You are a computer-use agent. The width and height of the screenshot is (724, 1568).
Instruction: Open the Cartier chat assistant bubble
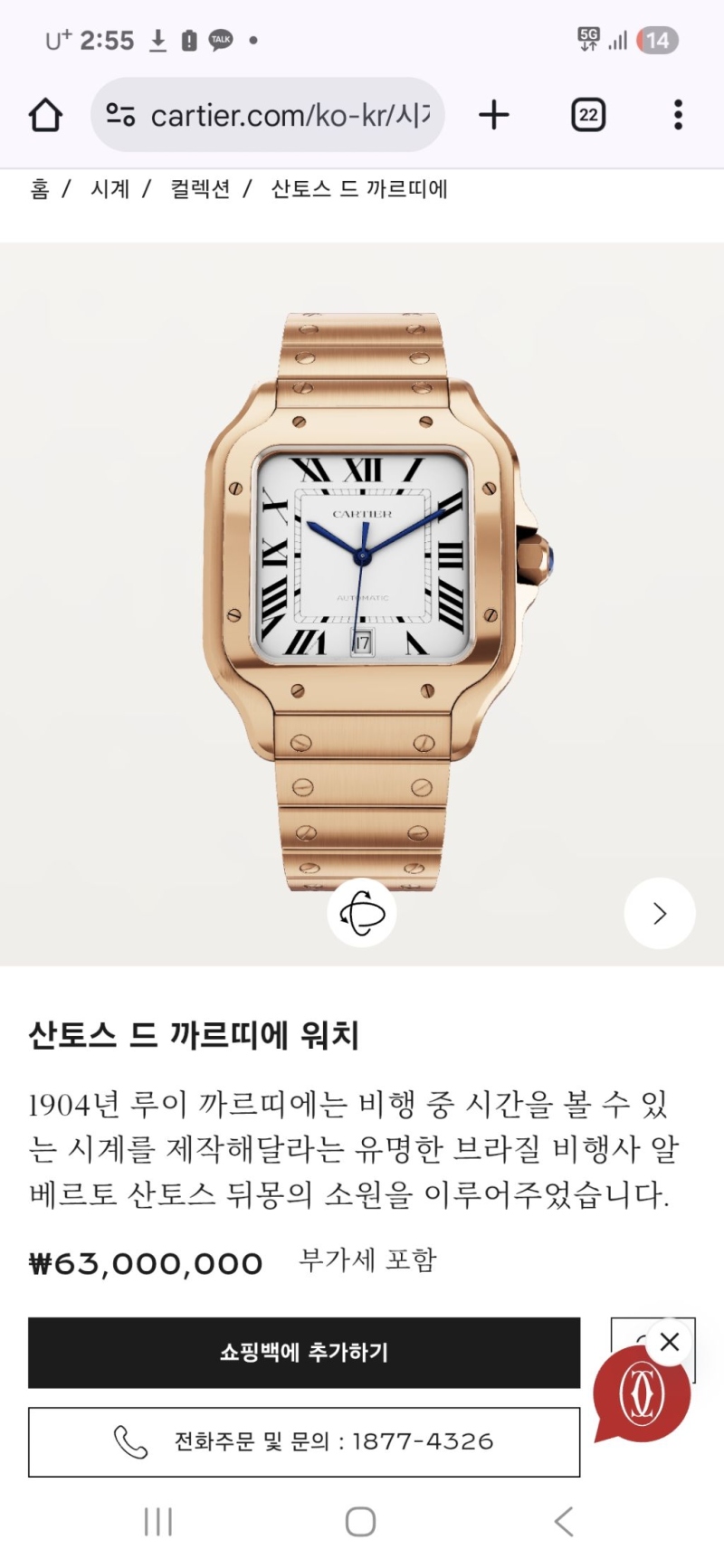point(641,1395)
